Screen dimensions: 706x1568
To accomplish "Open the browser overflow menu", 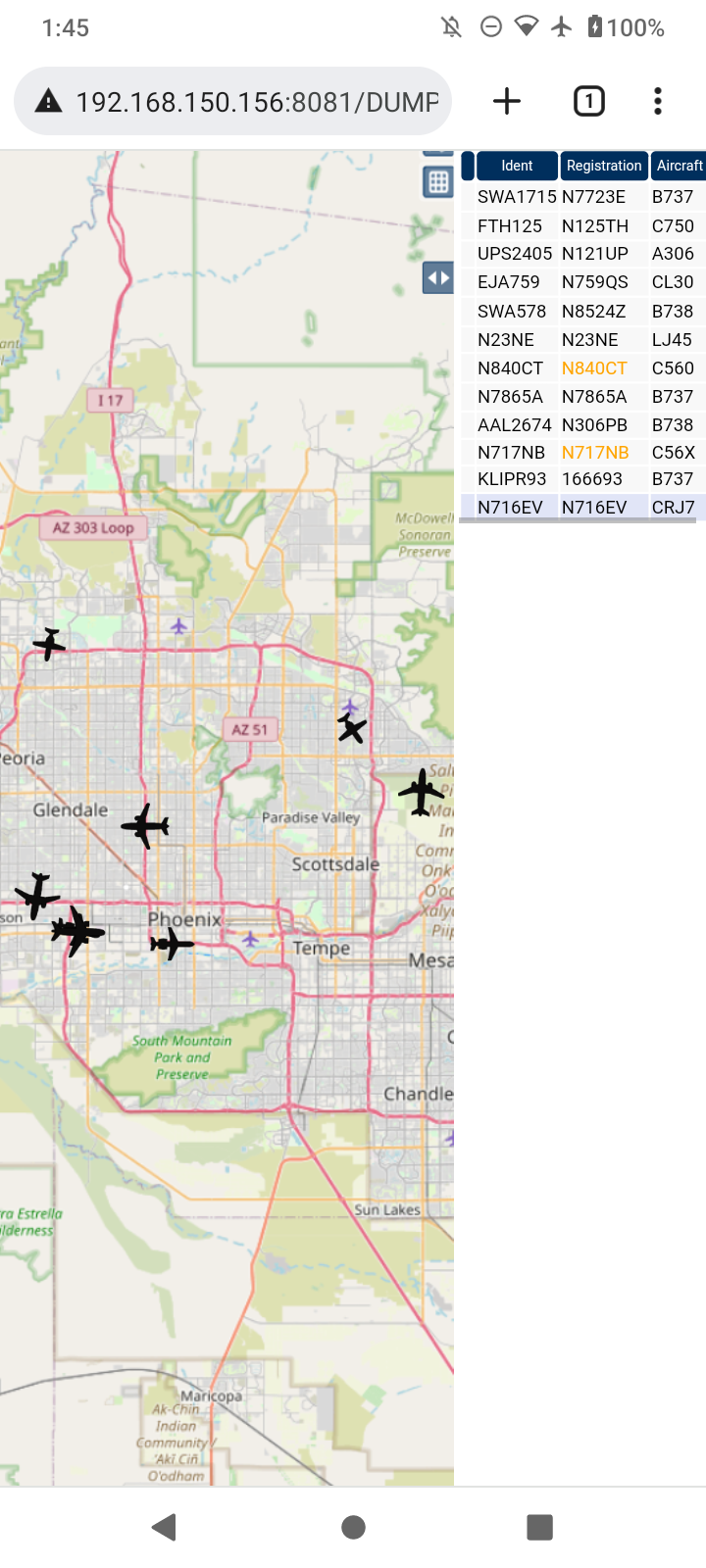I will [658, 101].
